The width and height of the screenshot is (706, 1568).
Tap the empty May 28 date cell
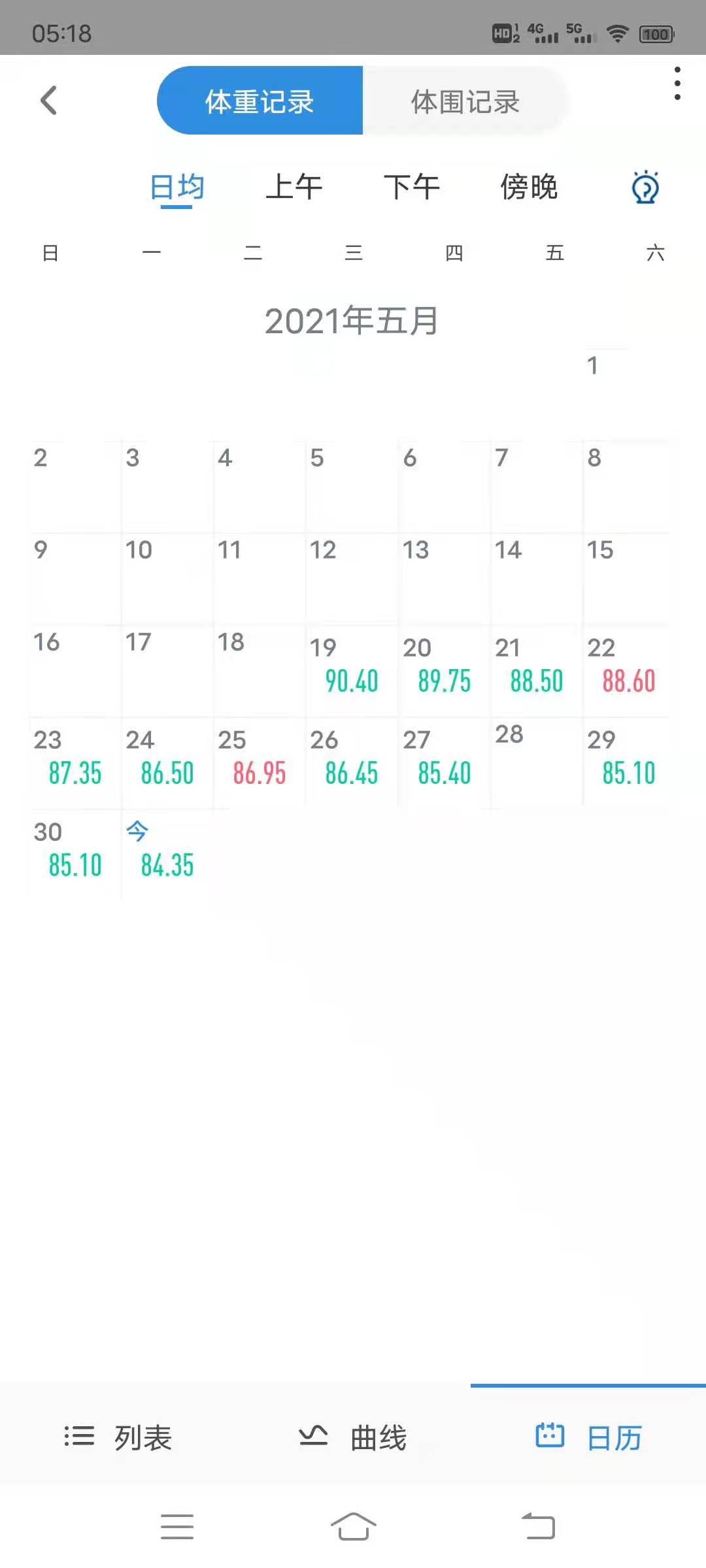coord(536,762)
